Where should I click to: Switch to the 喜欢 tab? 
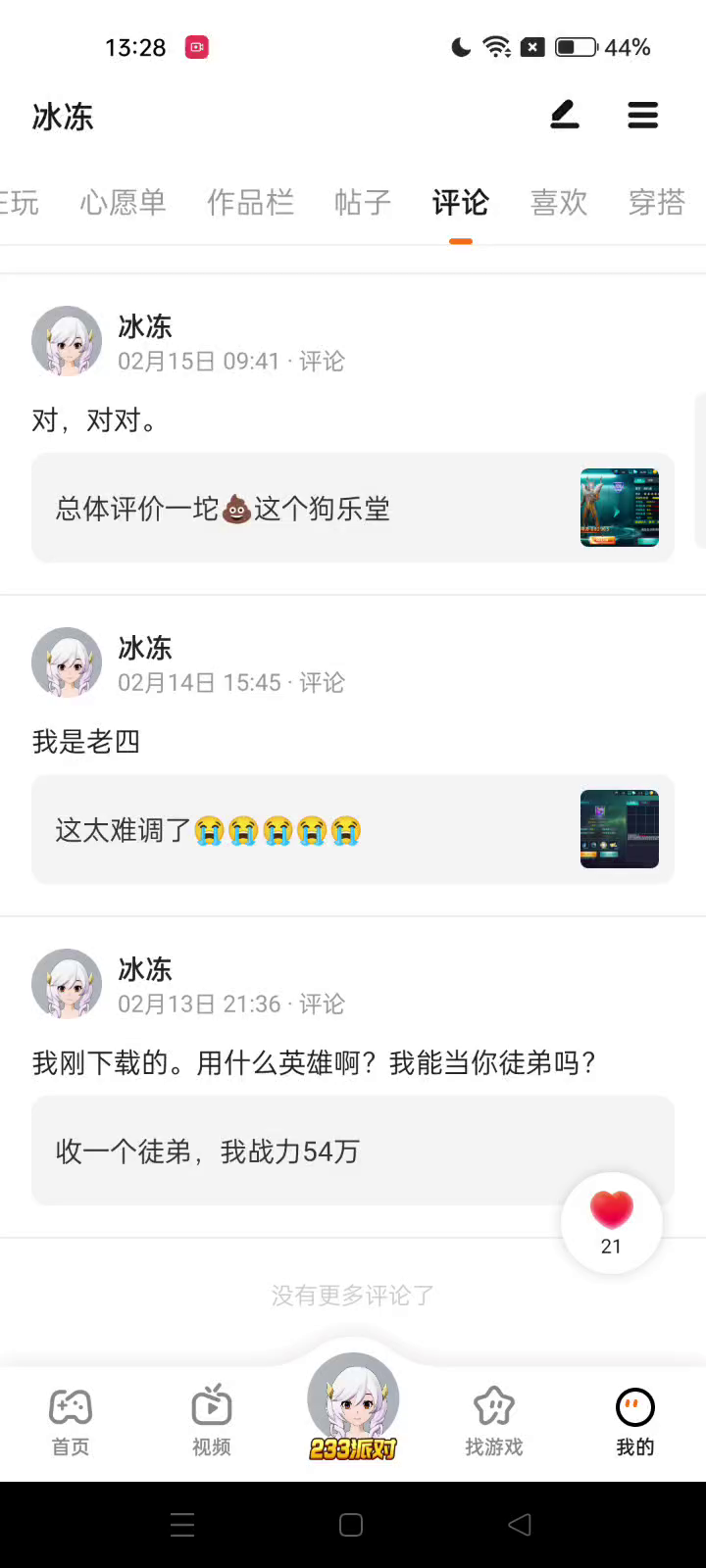click(x=558, y=203)
